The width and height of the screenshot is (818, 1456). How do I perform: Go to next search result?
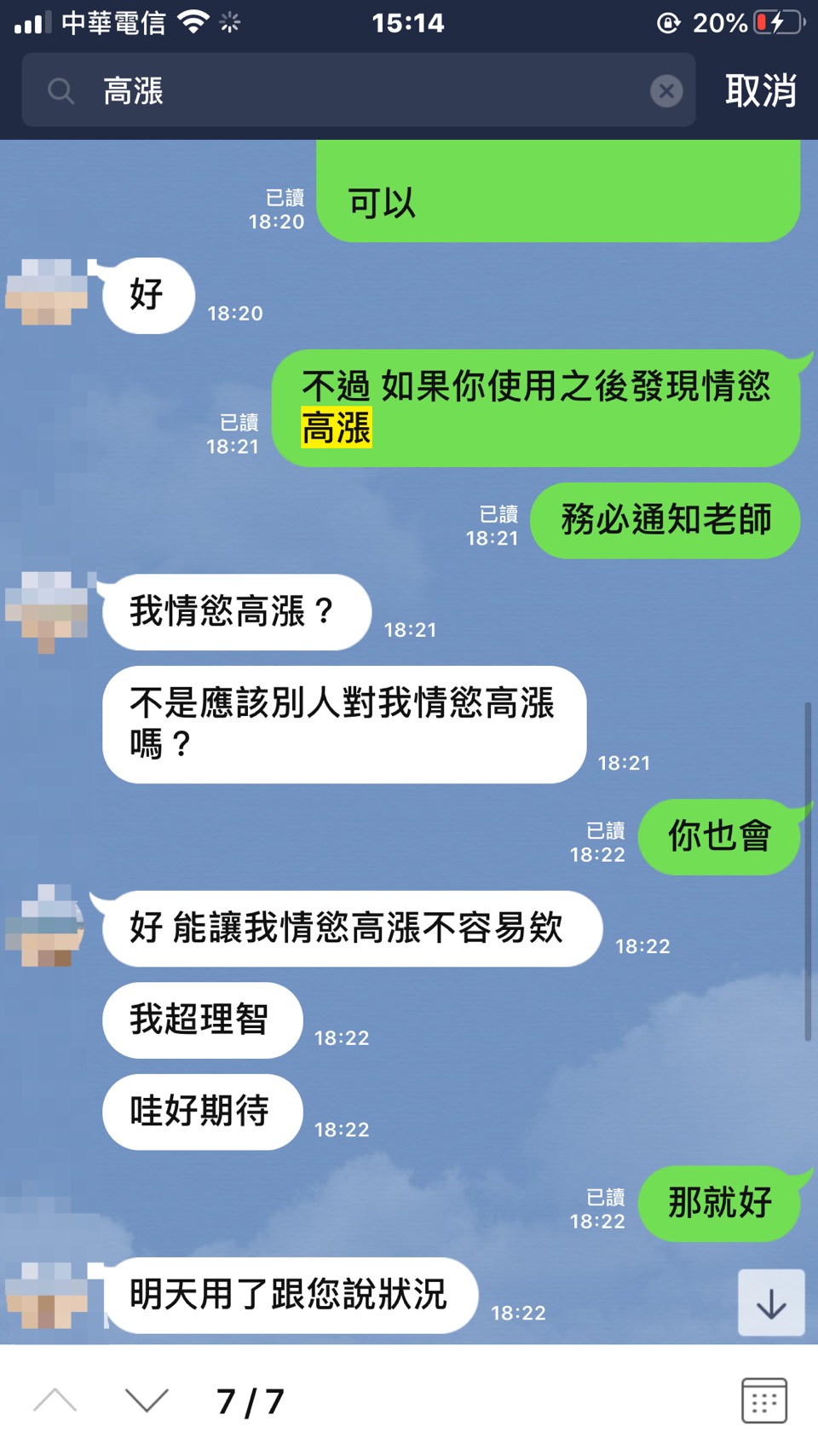(x=147, y=1401)
